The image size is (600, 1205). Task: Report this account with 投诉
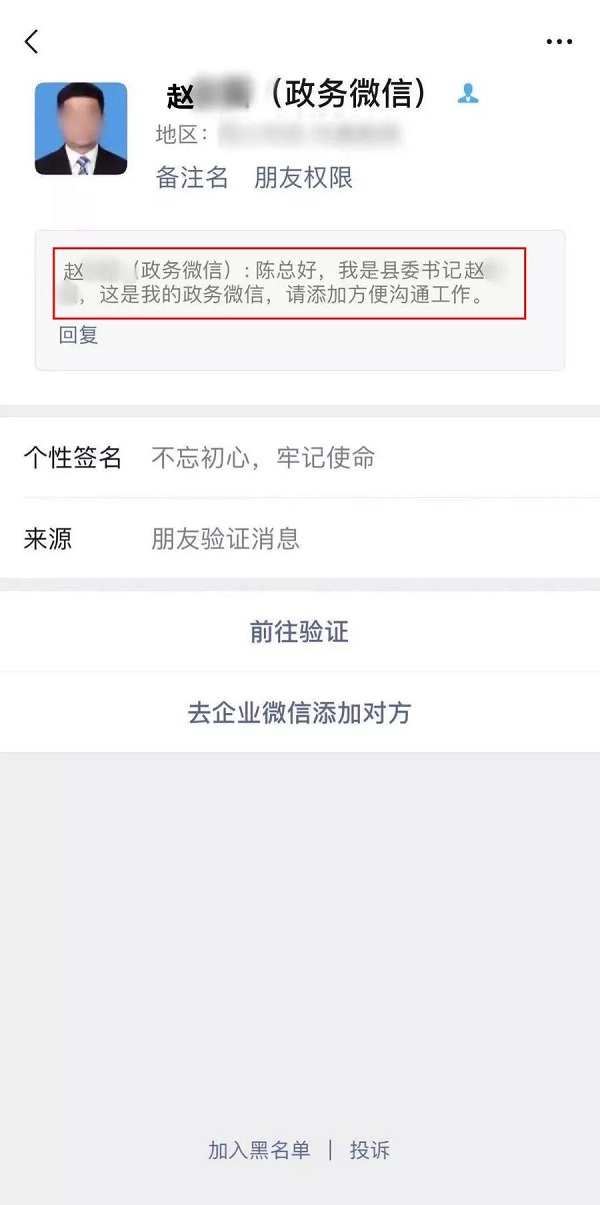[x=369, y=1150]
